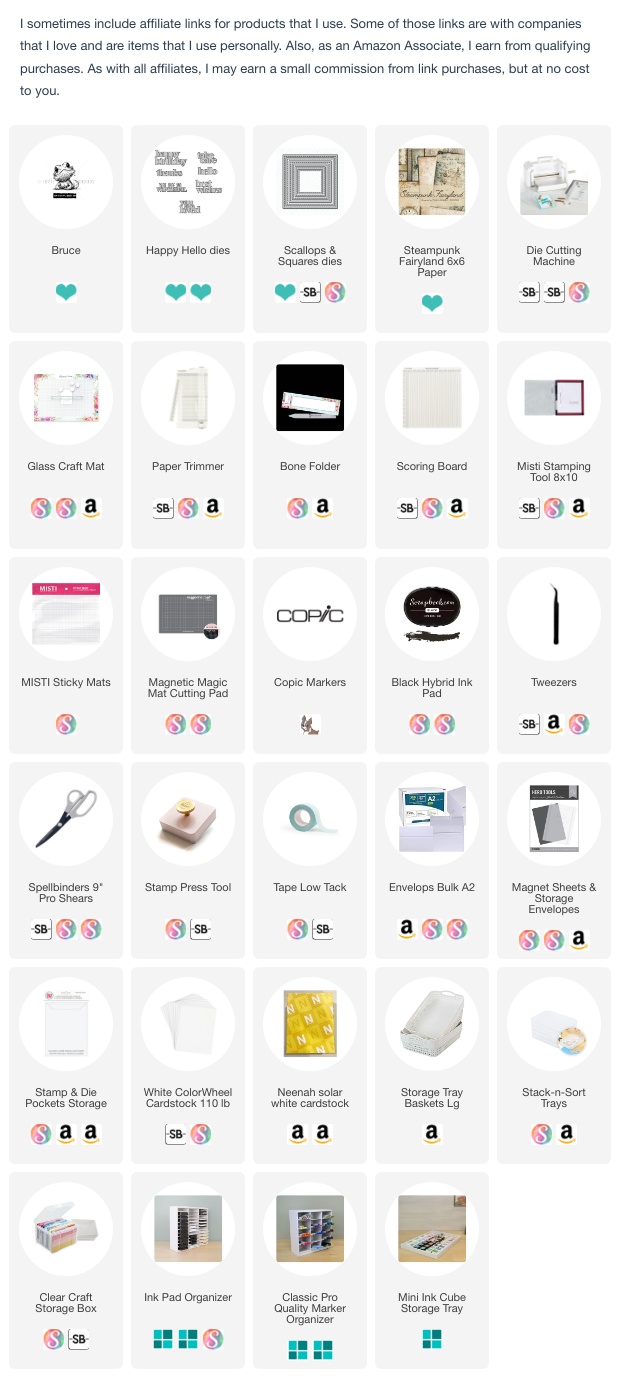
Task: Tap the heart shop icon under Bruce
Action: coord(66,292)
